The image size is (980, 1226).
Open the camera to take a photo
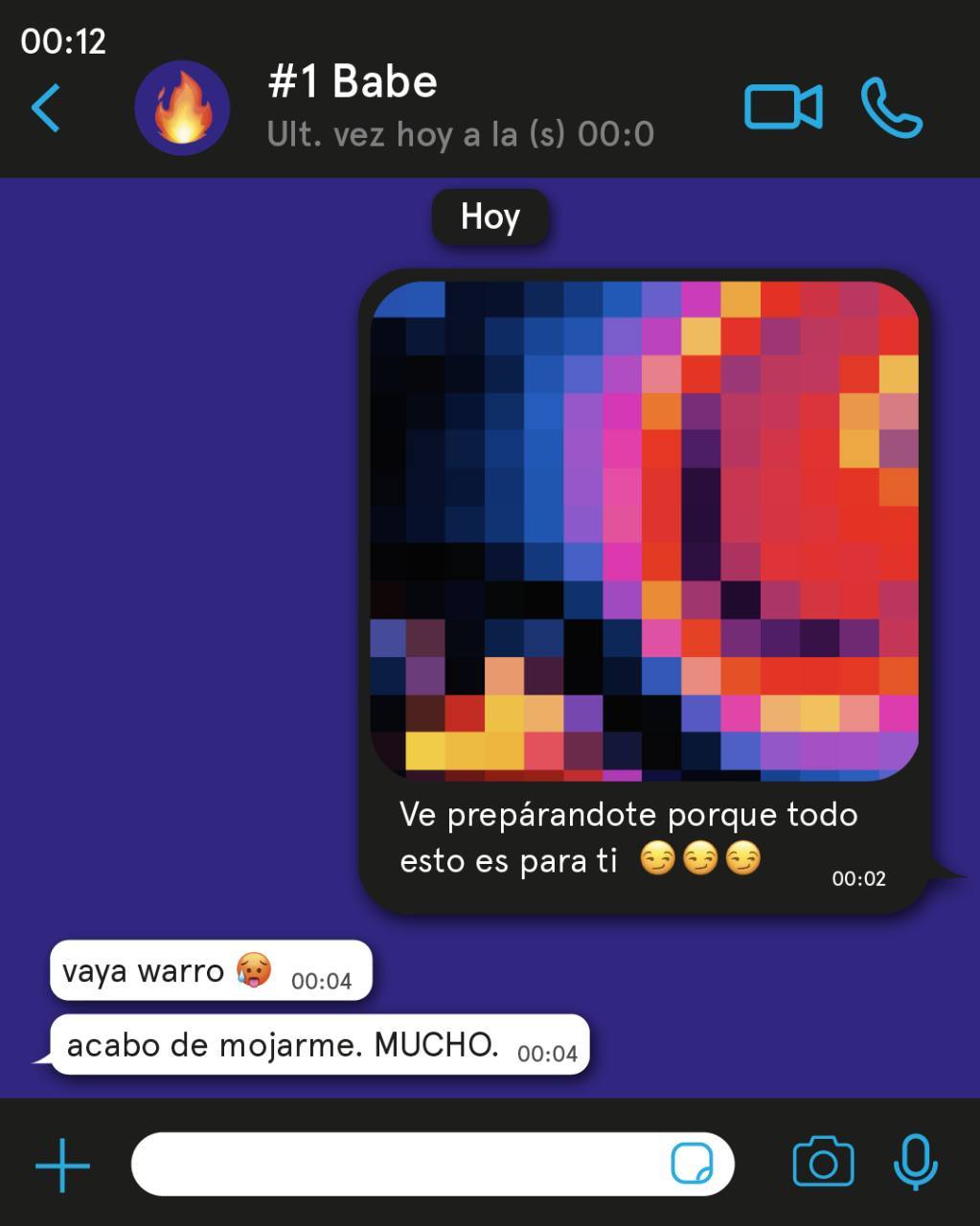pyautogui.click(x=823, y=1162)
